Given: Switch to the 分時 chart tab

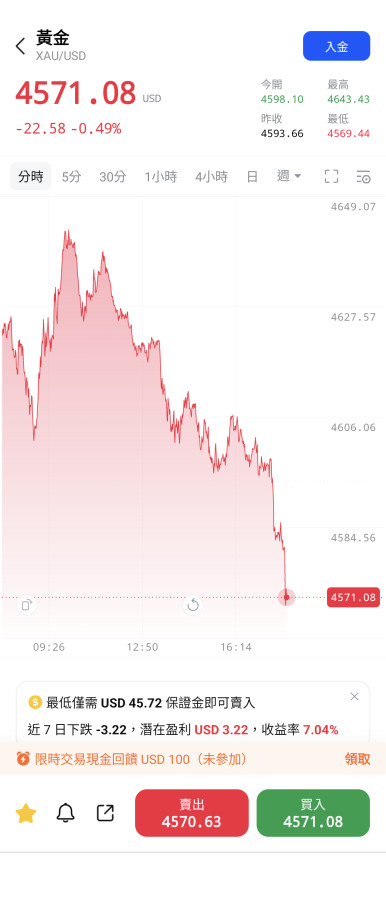Looking at the screenshot, I should 30,176.
